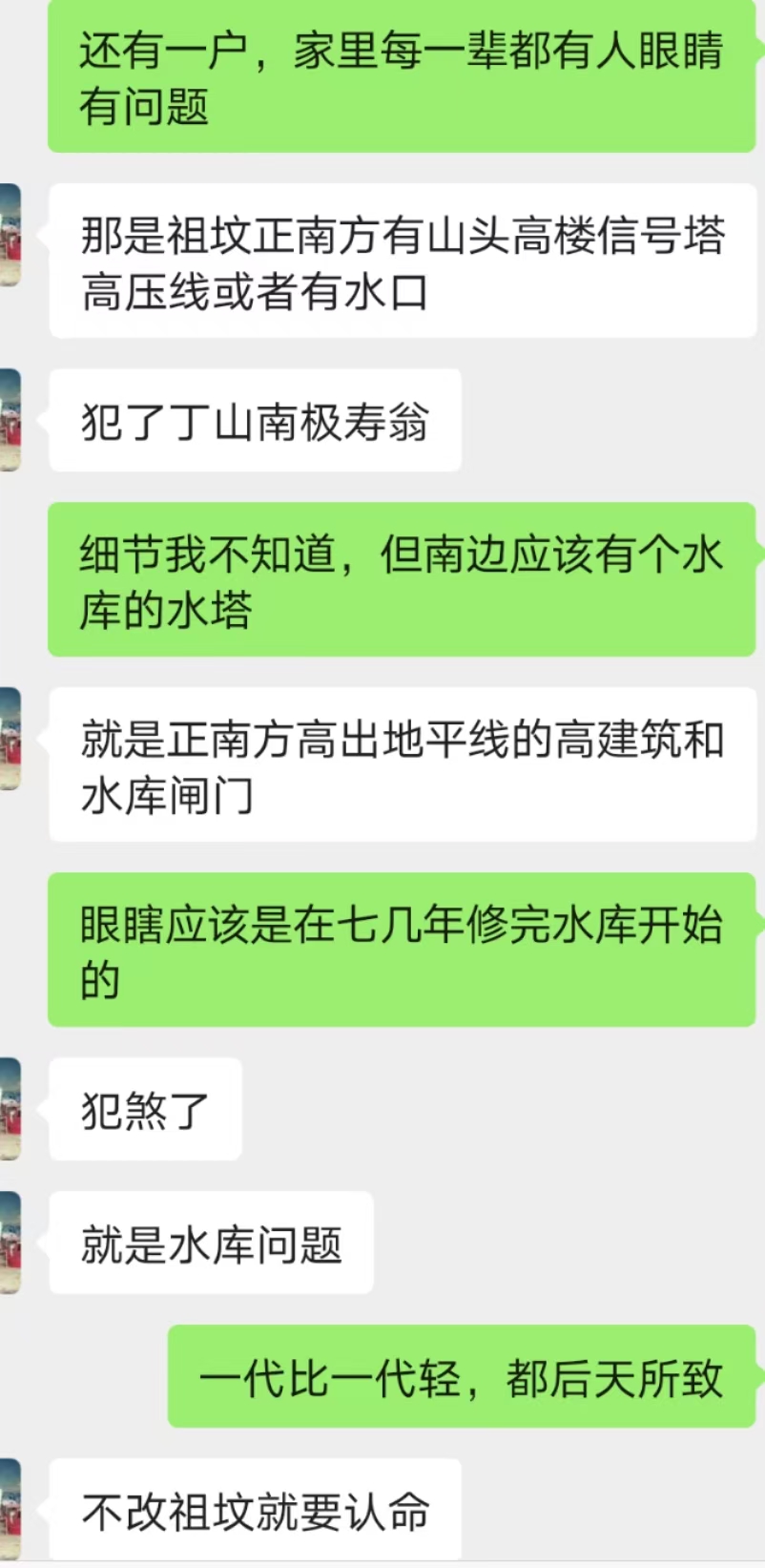The height and width of the screenshot is (1568, 765).
Task: Open avatar next to 犯煞了 message
Action: click(10, 1109)
